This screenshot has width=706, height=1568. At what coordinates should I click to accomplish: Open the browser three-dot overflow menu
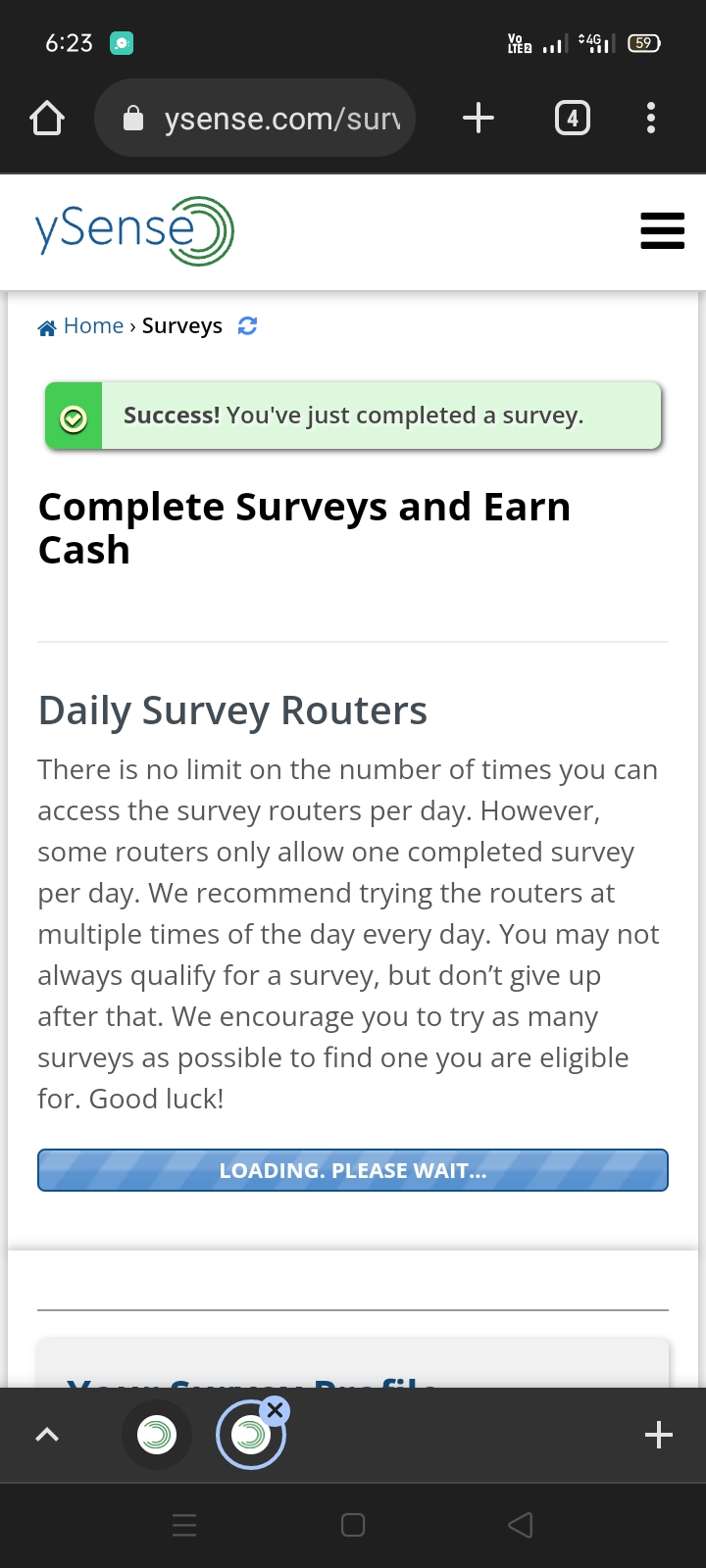(651, 119)
